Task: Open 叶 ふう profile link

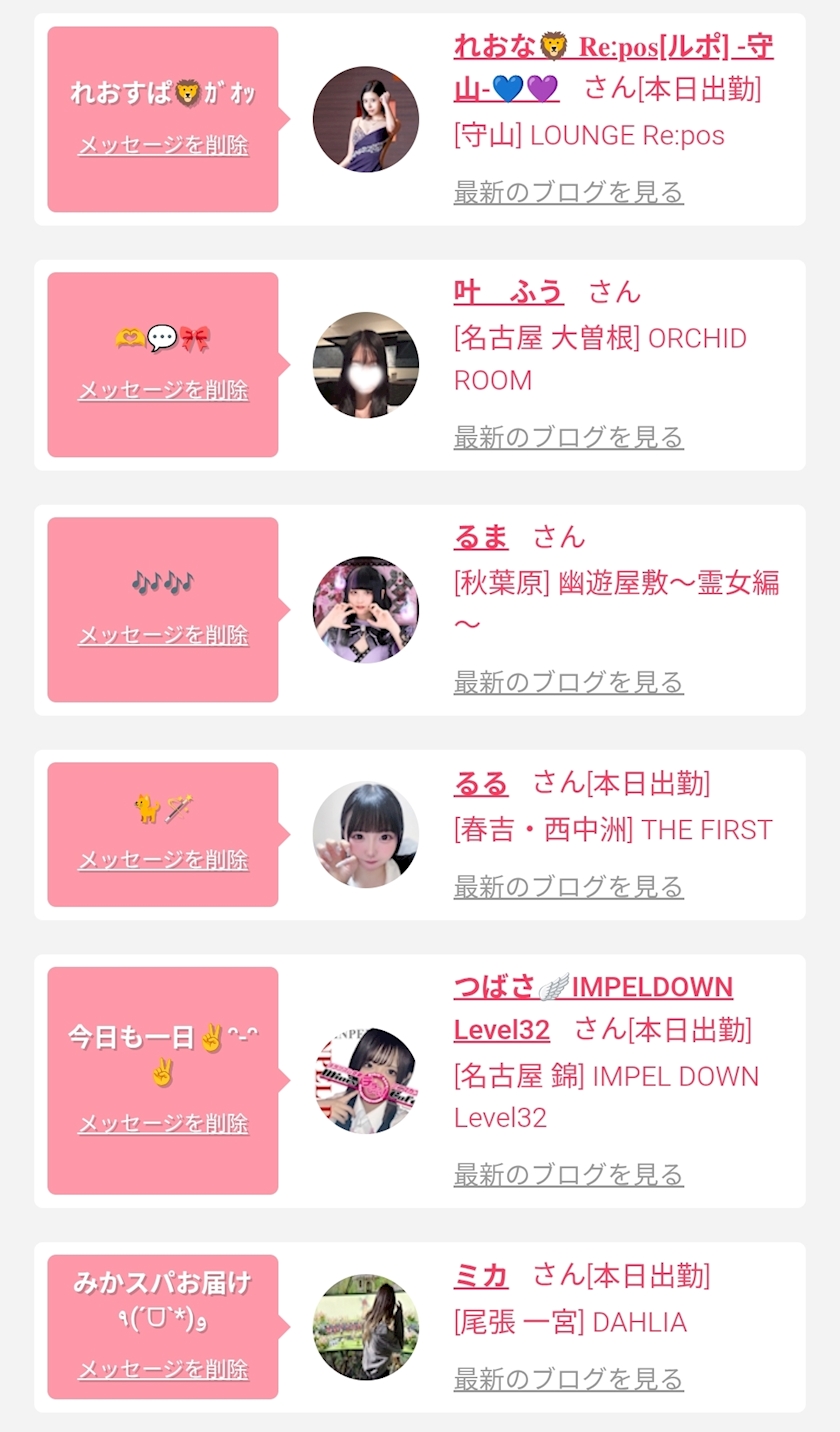Action: (508, 292)
